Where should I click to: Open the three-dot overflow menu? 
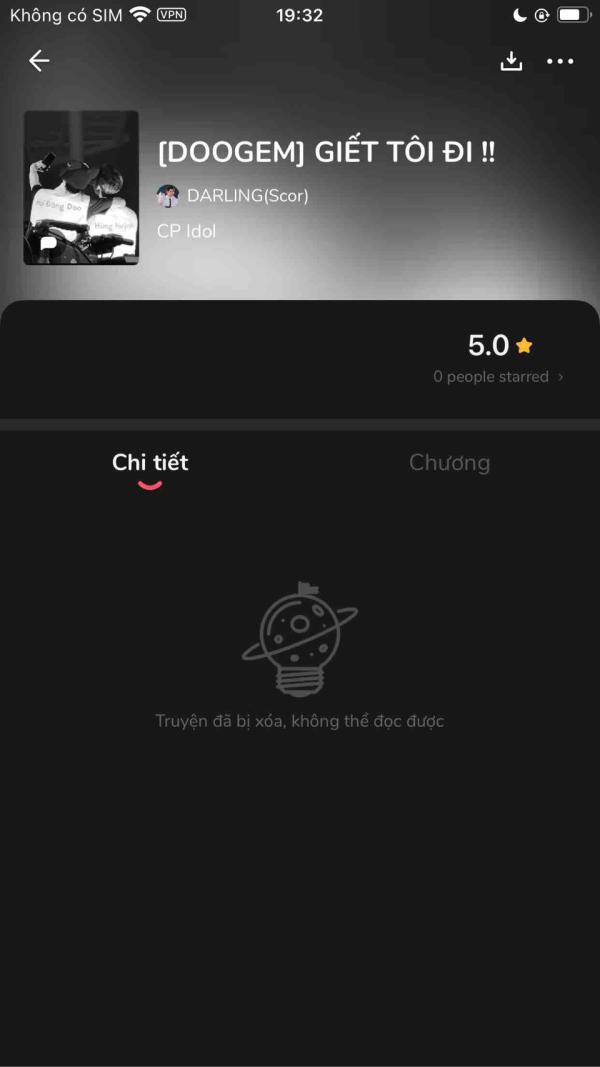point(560,62)
